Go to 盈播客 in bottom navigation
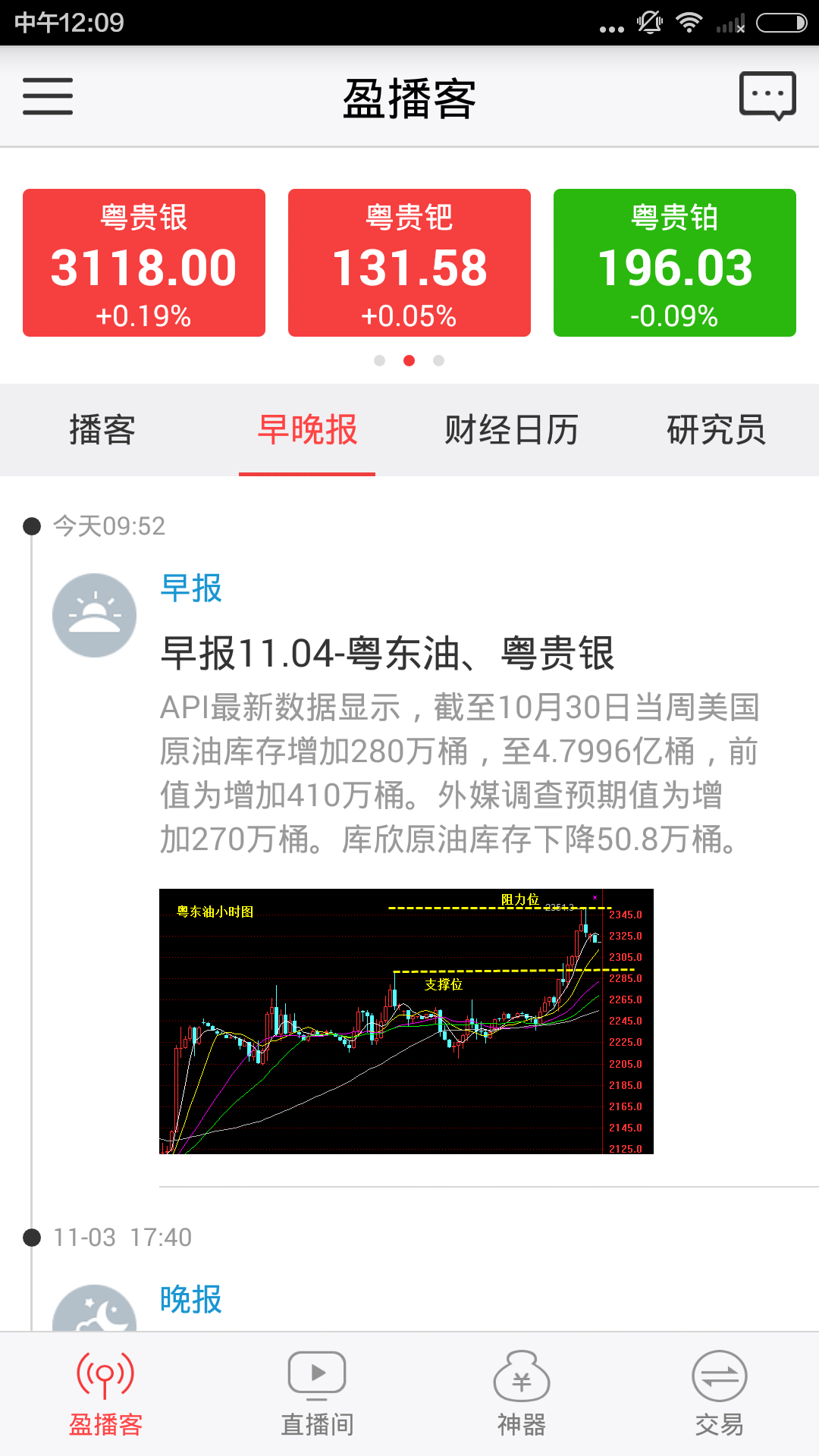This screenshot has width=819, height=1456. pyautogui.click(x=105, y=1394)
